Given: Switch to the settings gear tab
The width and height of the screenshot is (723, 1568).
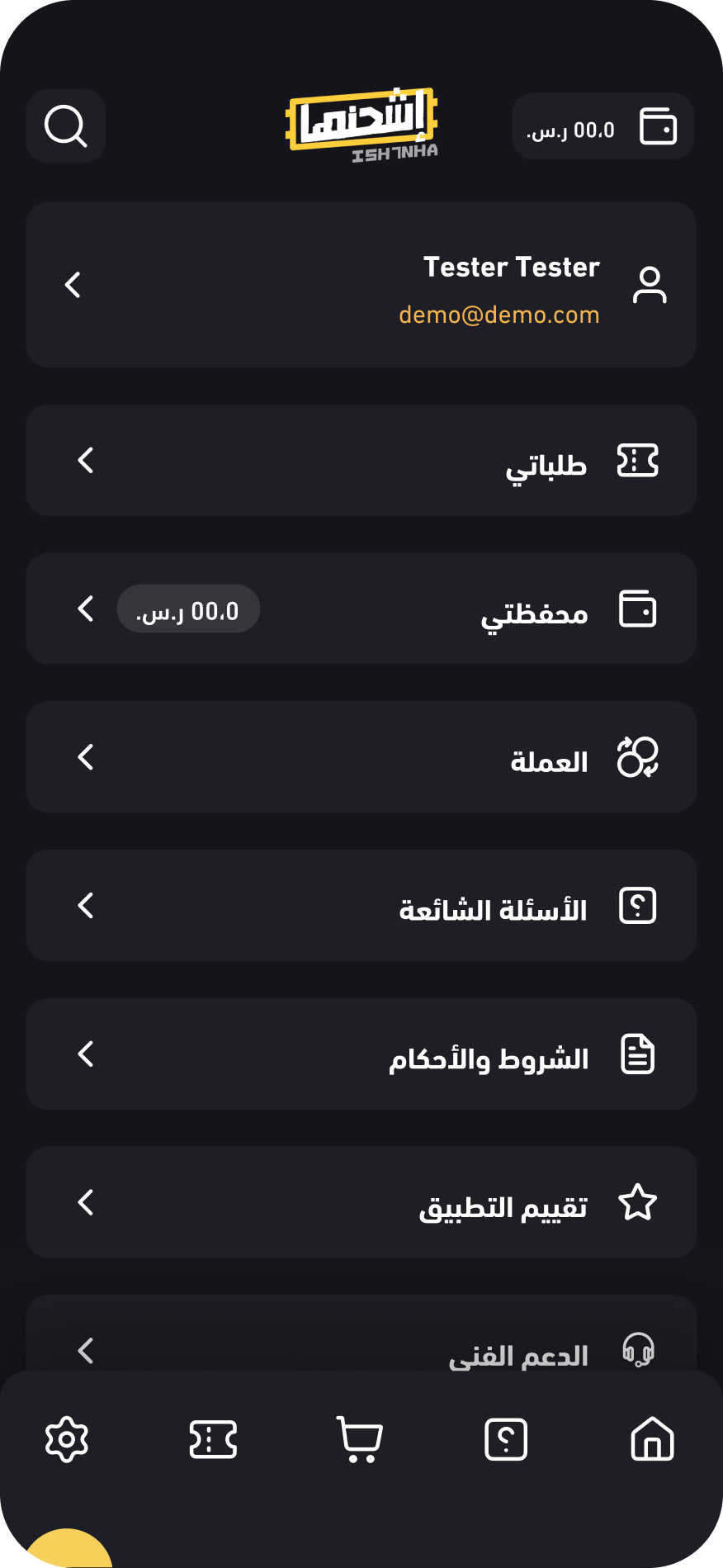Looking at the screenshot, I should point(67,1439).
